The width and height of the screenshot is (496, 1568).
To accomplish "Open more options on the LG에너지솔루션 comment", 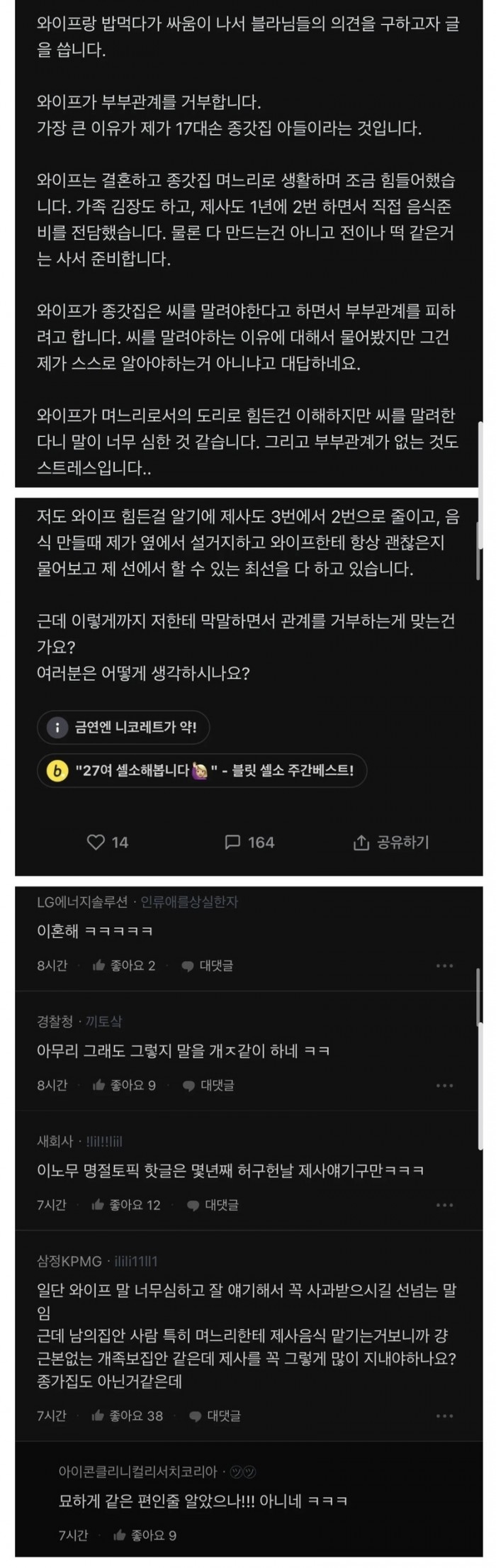I will [x=444, y=965].
